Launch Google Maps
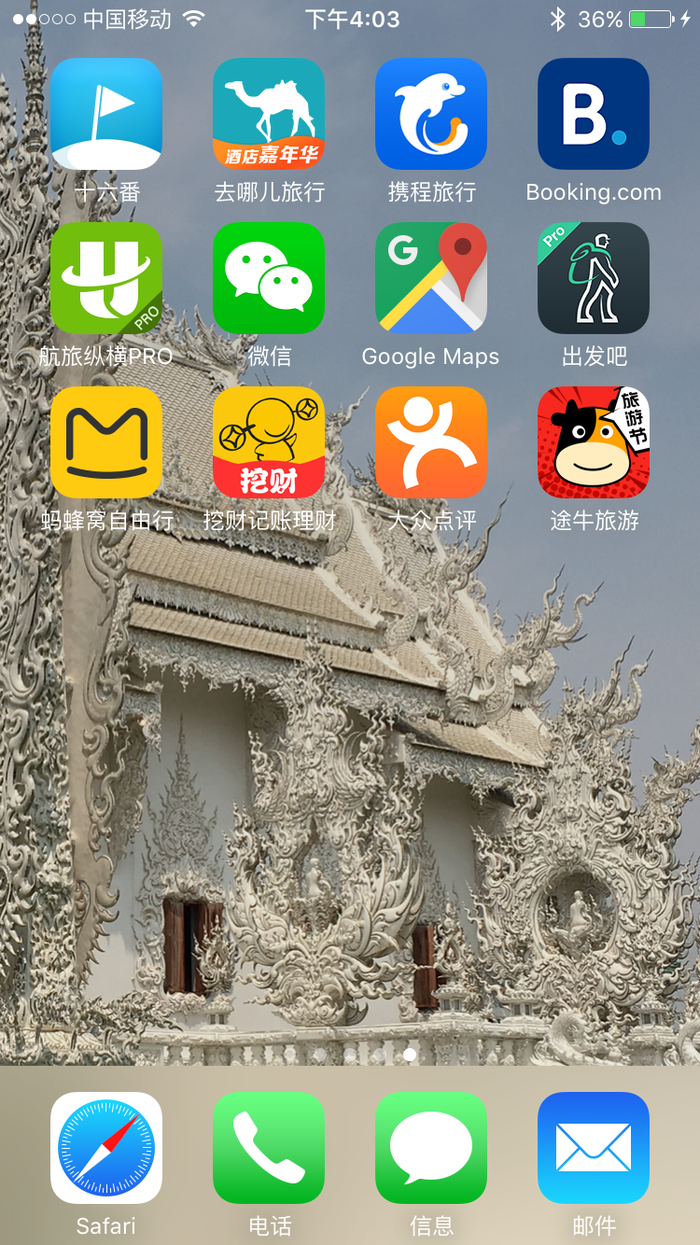Screen dimensions: 700x1245 (431, 278)
